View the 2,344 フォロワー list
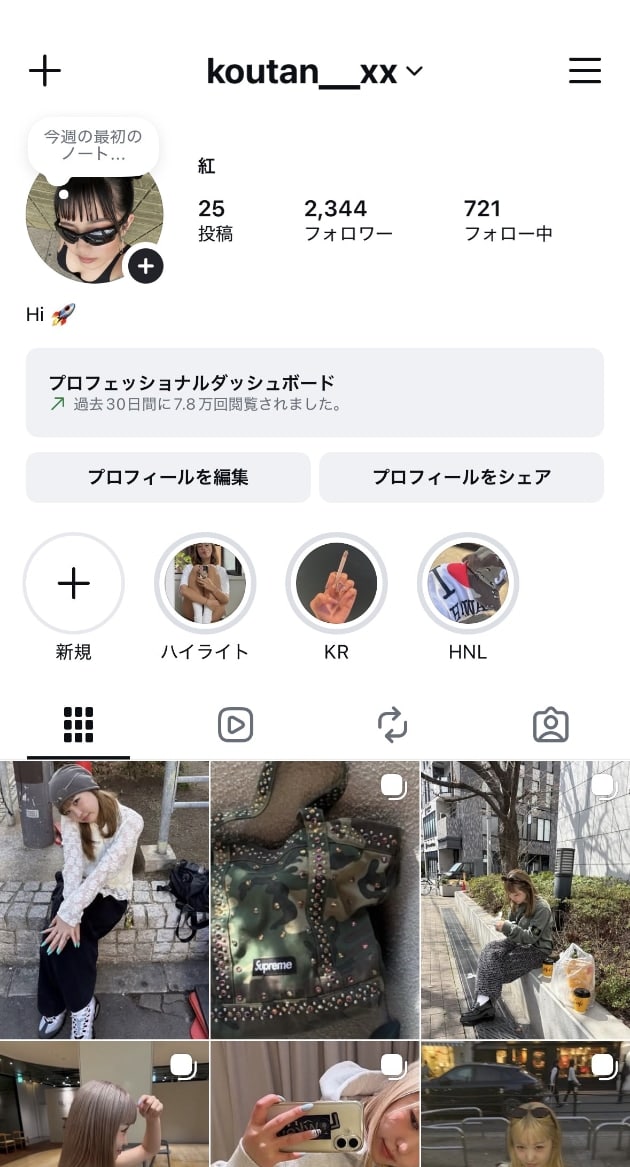This screenshot has width=630, height=1167. [x=347, y=221]
